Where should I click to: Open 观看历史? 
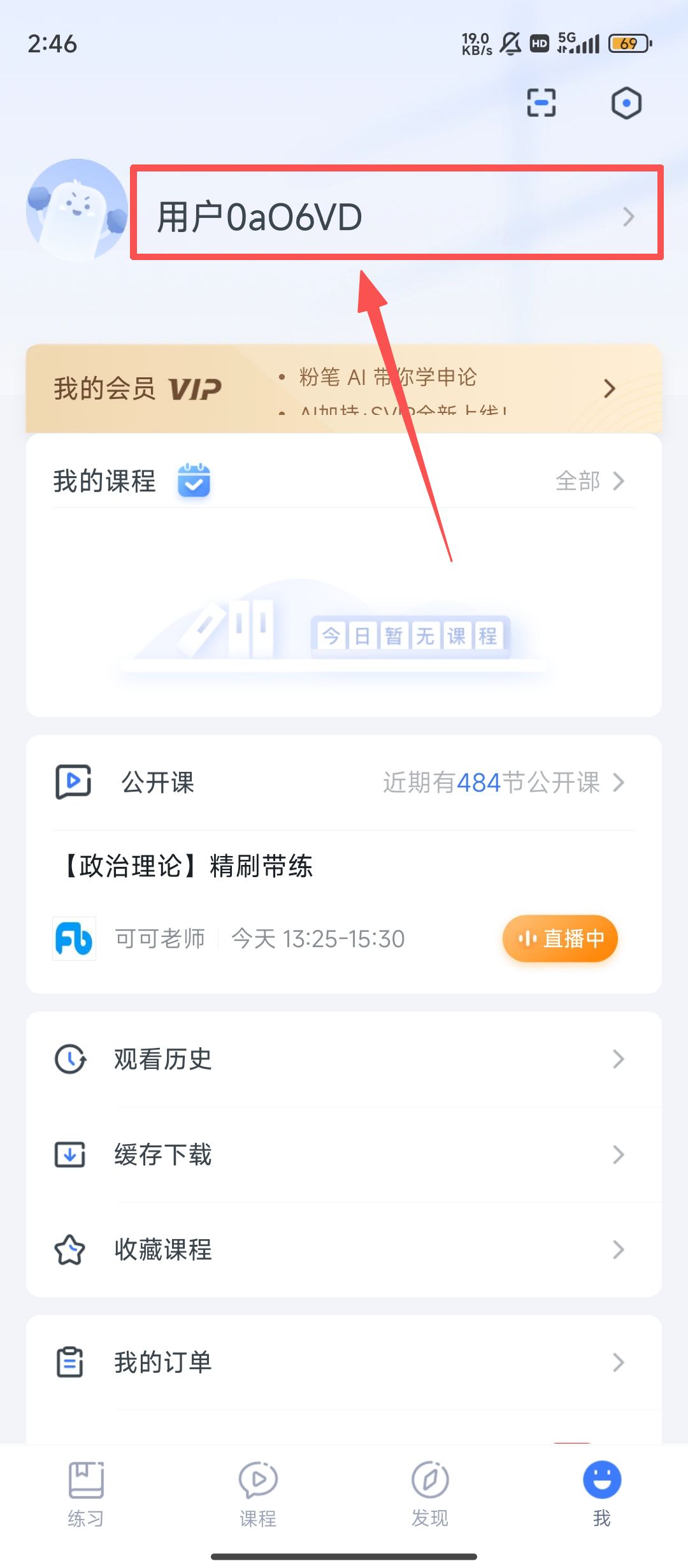tap(344, 1059)
